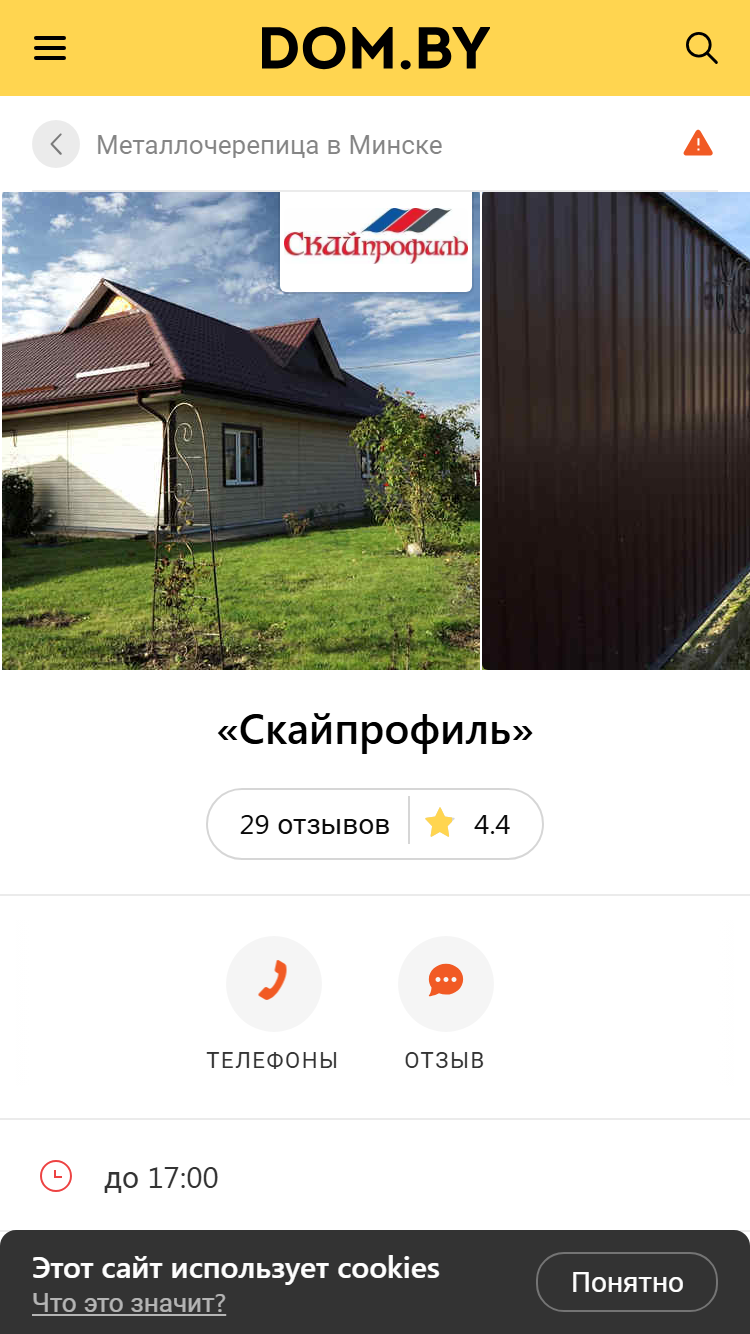Go back to Металлочерепица в Минске
Image resolution: width=750 pixels, height=1334 pixels.
point(56,144)
